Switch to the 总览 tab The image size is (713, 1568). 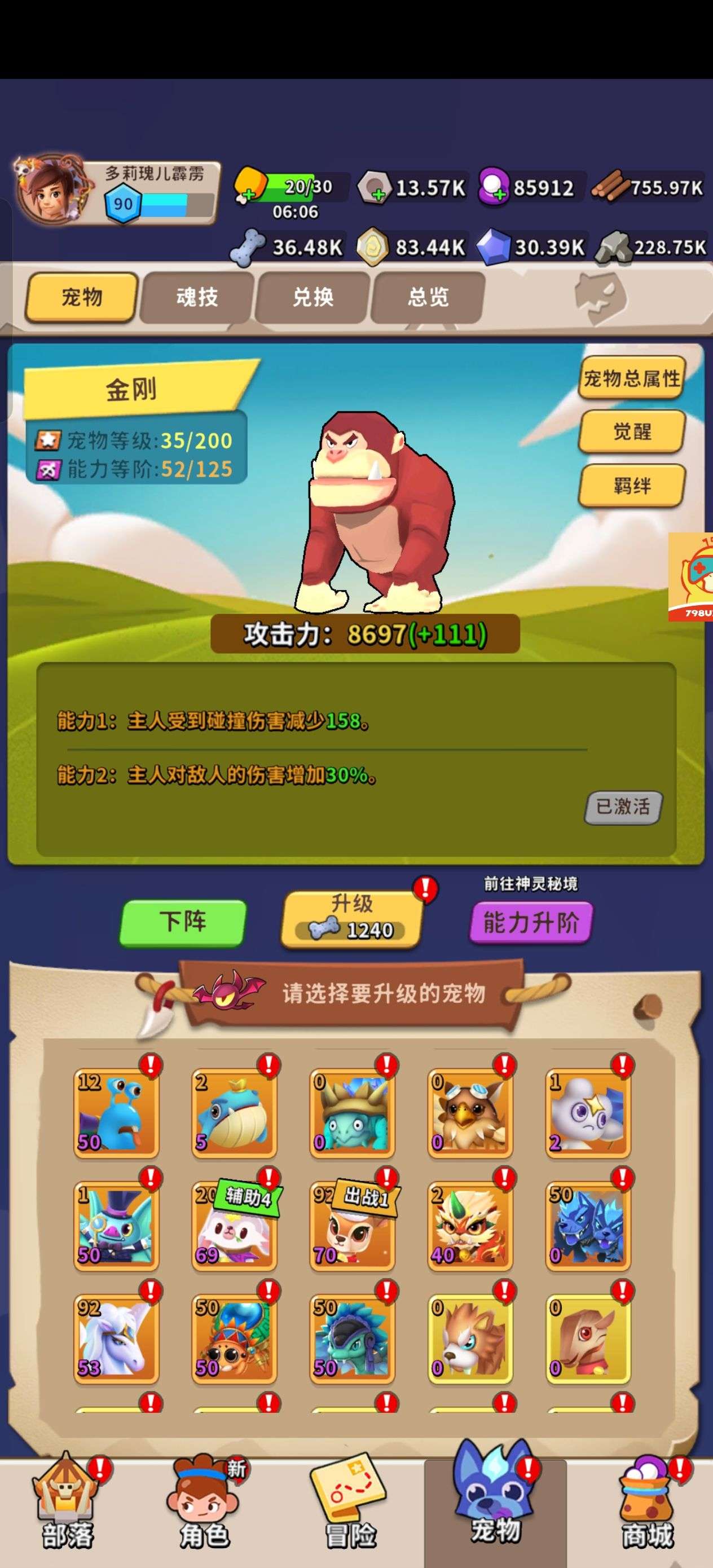click(428, 297)
